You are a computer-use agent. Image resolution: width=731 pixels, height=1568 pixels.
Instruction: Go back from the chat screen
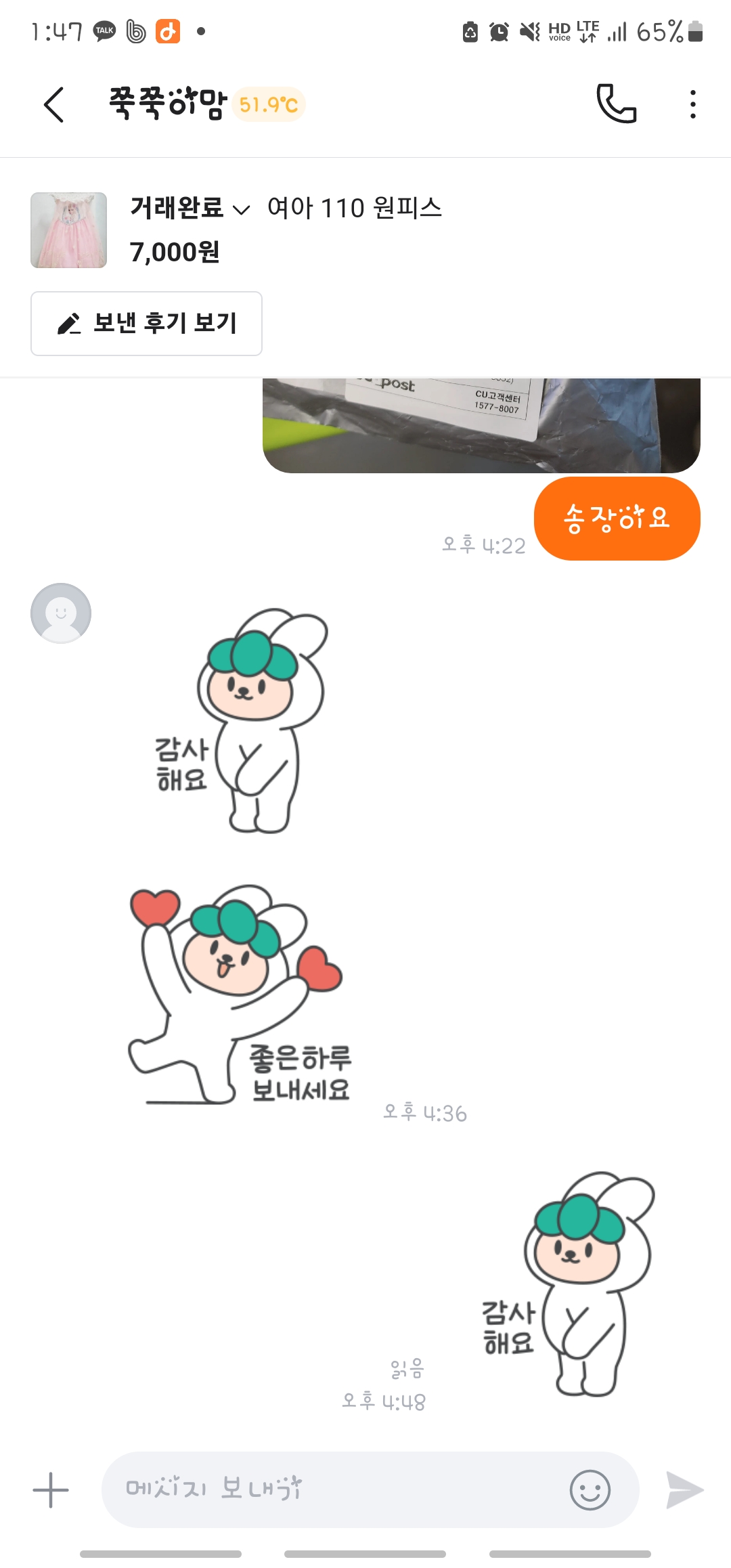coord(54,105)
